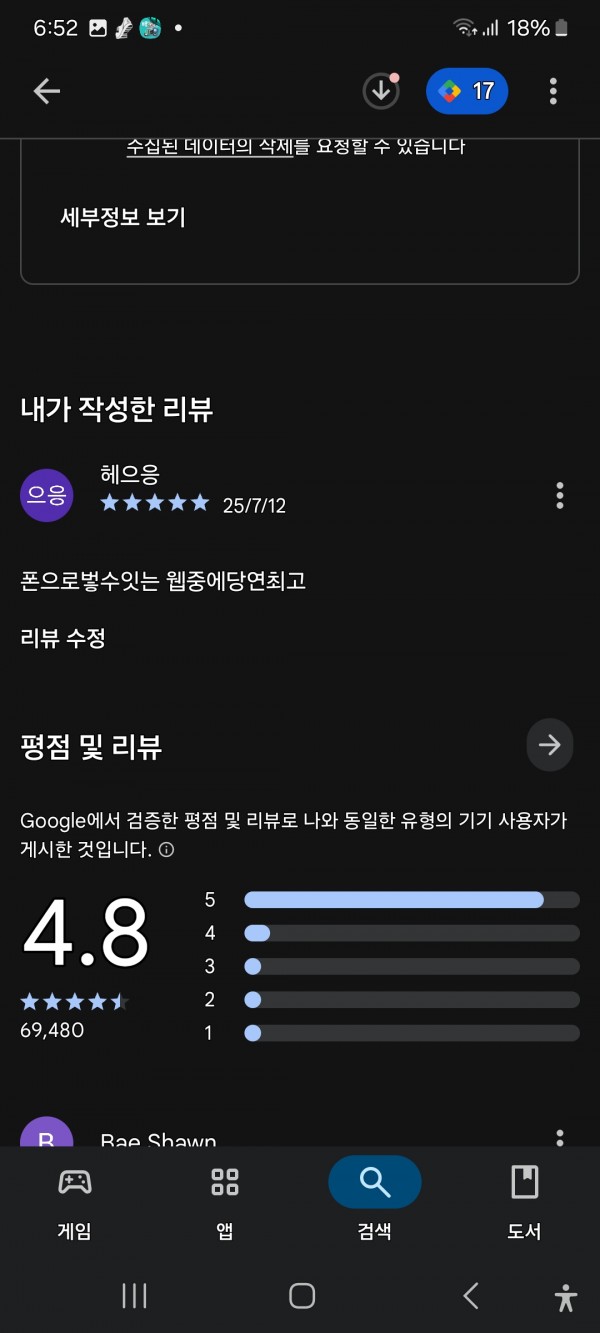
Task: Go back using the top-left arrow
Action: tap(47, 92)
